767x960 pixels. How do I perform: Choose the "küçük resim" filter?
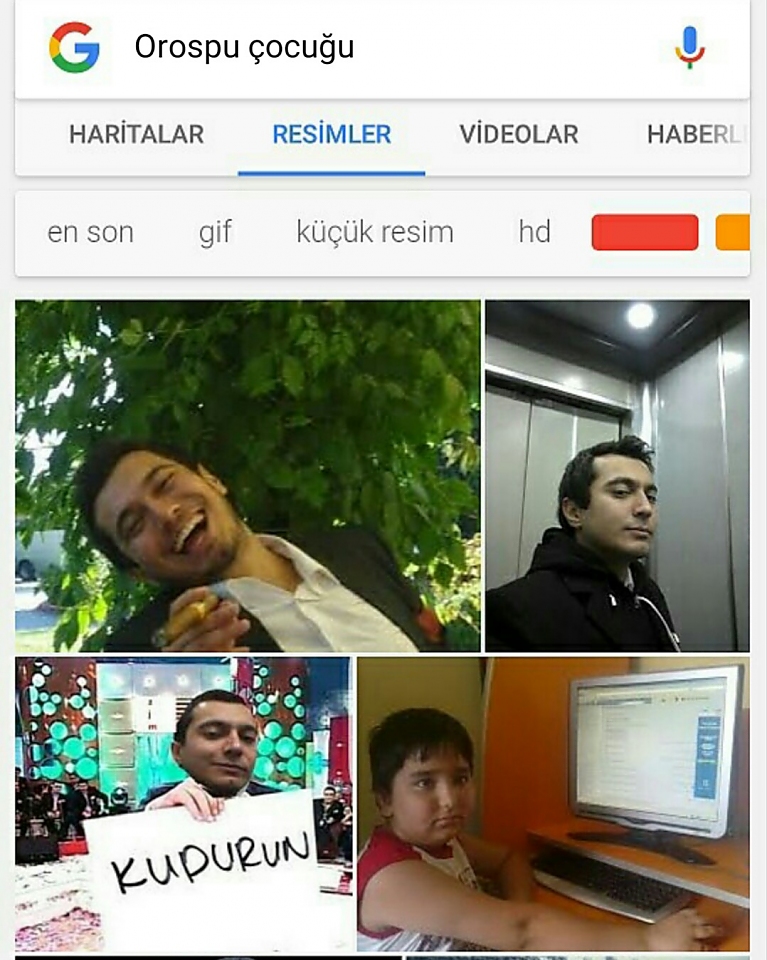coord(375,233)
